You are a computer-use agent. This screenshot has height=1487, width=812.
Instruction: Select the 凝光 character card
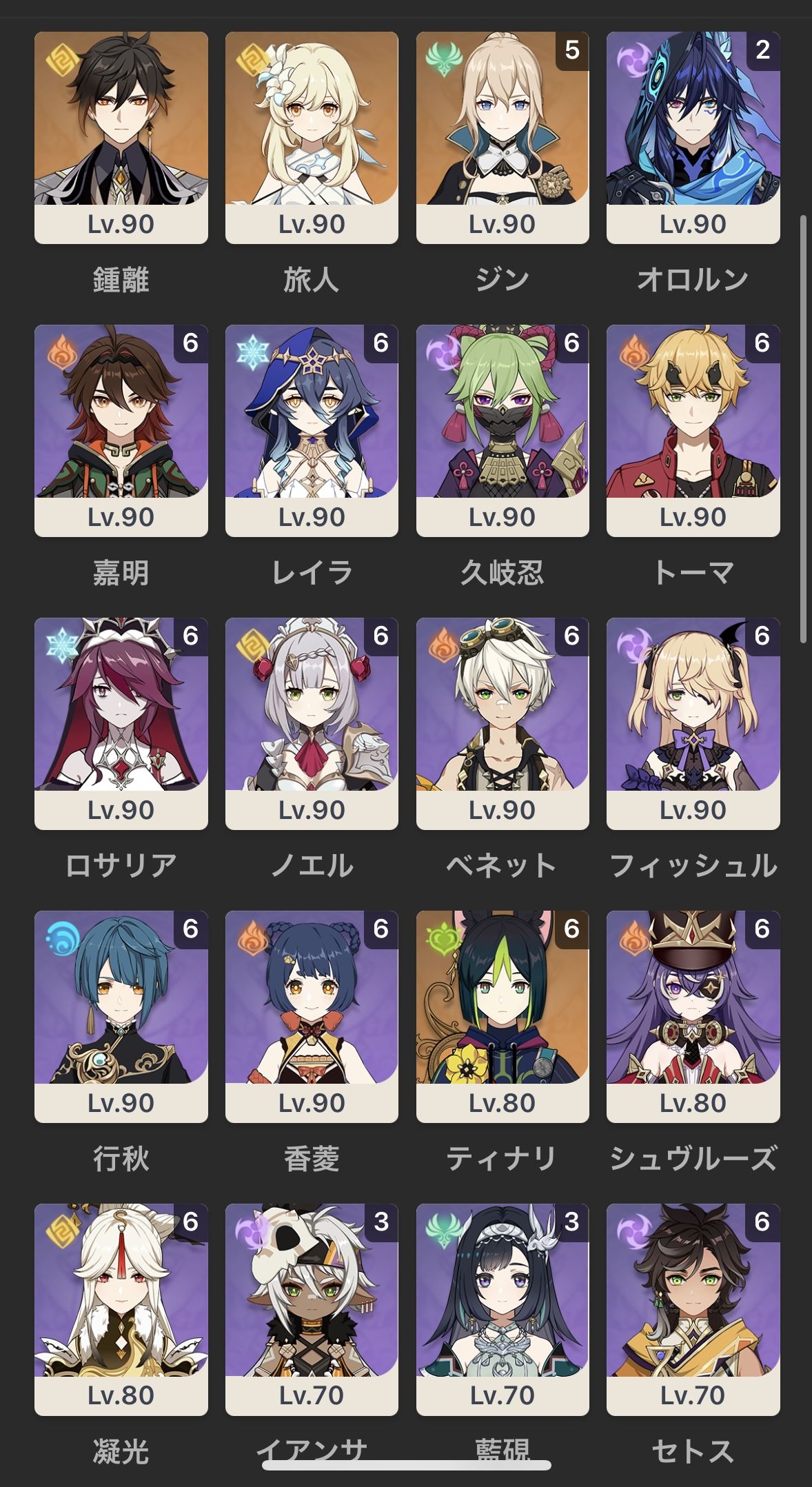click(x=121, y=1309)
